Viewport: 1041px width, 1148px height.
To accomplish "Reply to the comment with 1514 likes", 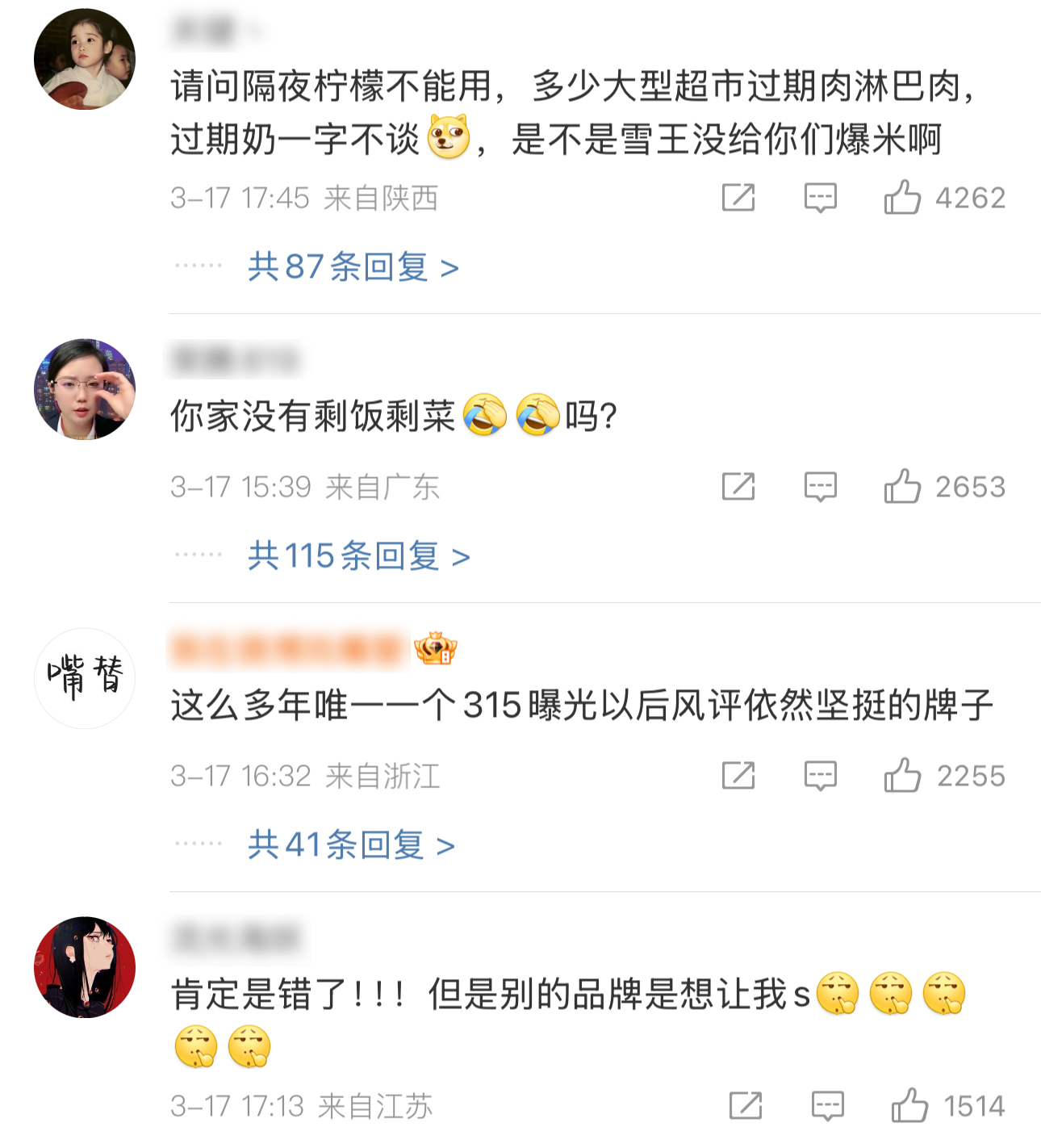I will tap(827, 1105).
